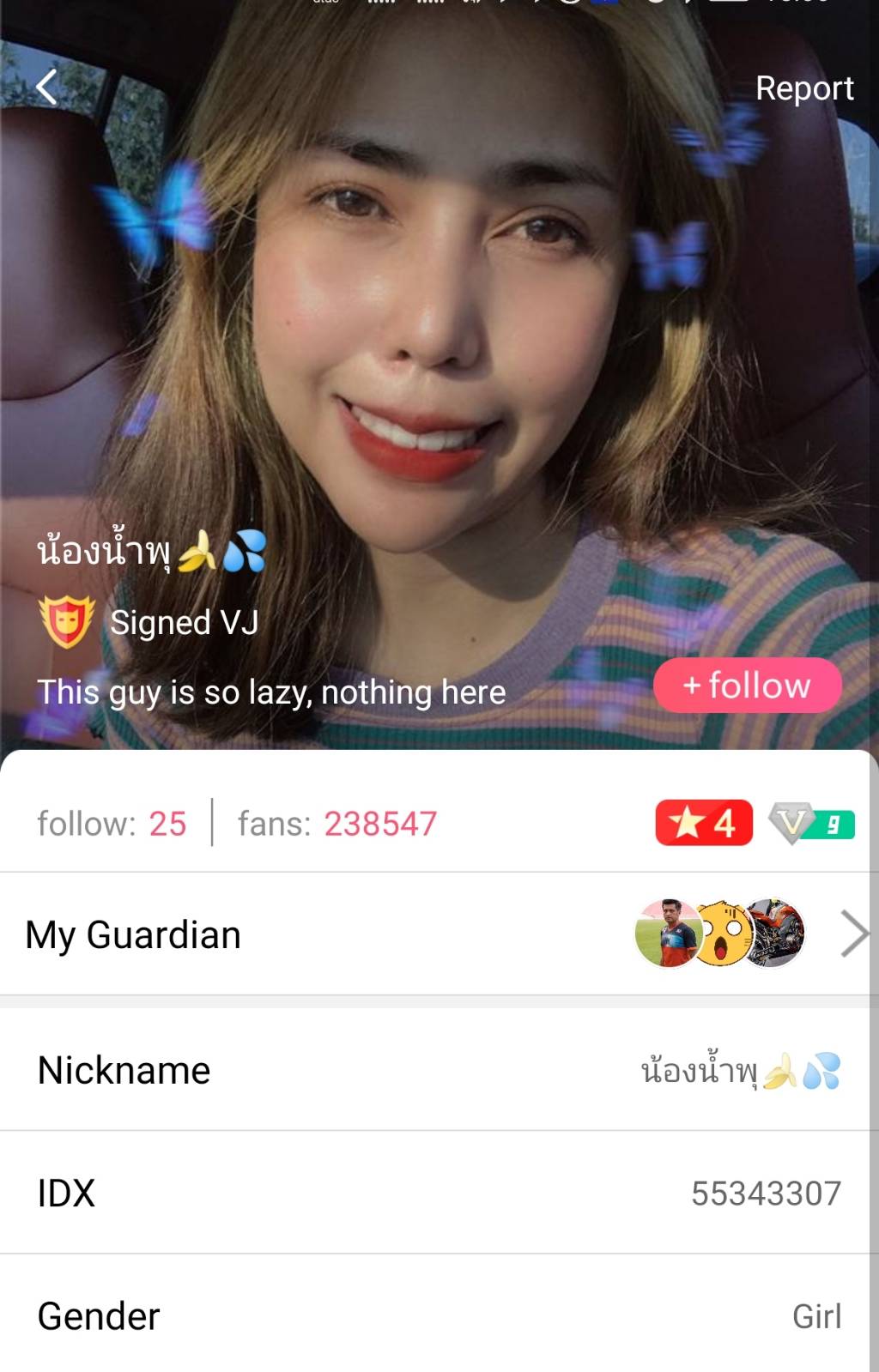
Task: Report this user profile
Action: pyautogui.click(x=803, y=88)
